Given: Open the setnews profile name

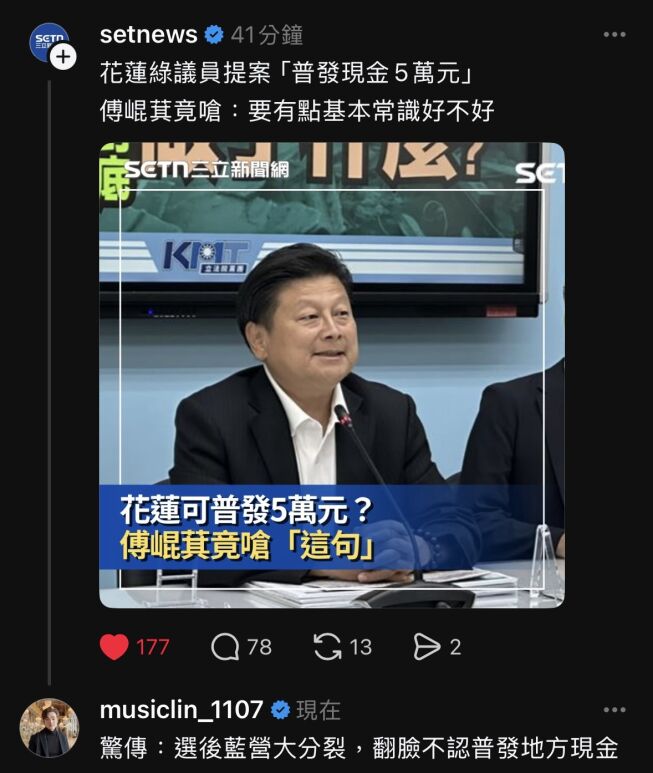Looking at the screenshot, I should (x=149, y=35).
